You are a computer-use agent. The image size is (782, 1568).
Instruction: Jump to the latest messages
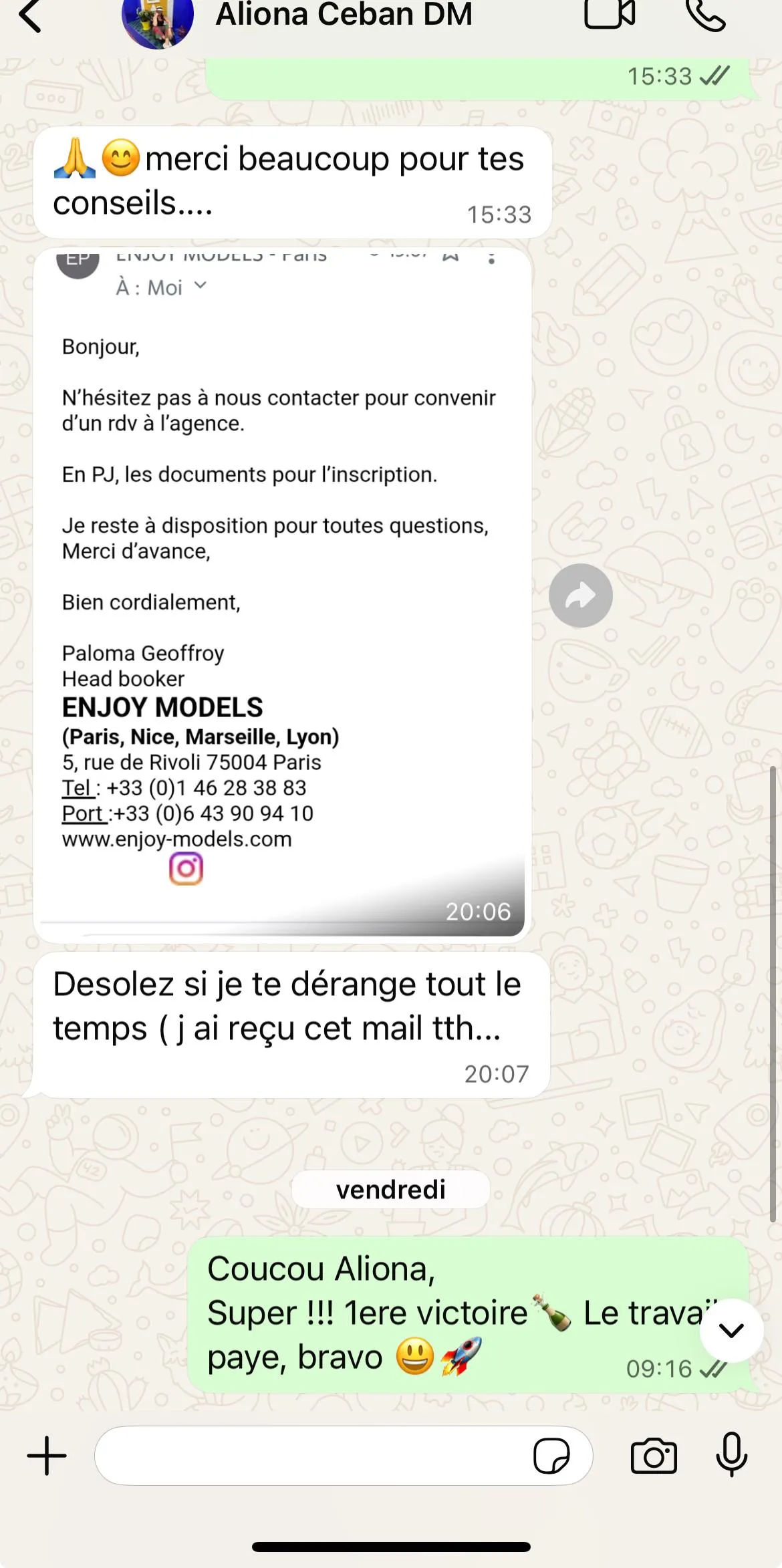(x=731, y=1330)
